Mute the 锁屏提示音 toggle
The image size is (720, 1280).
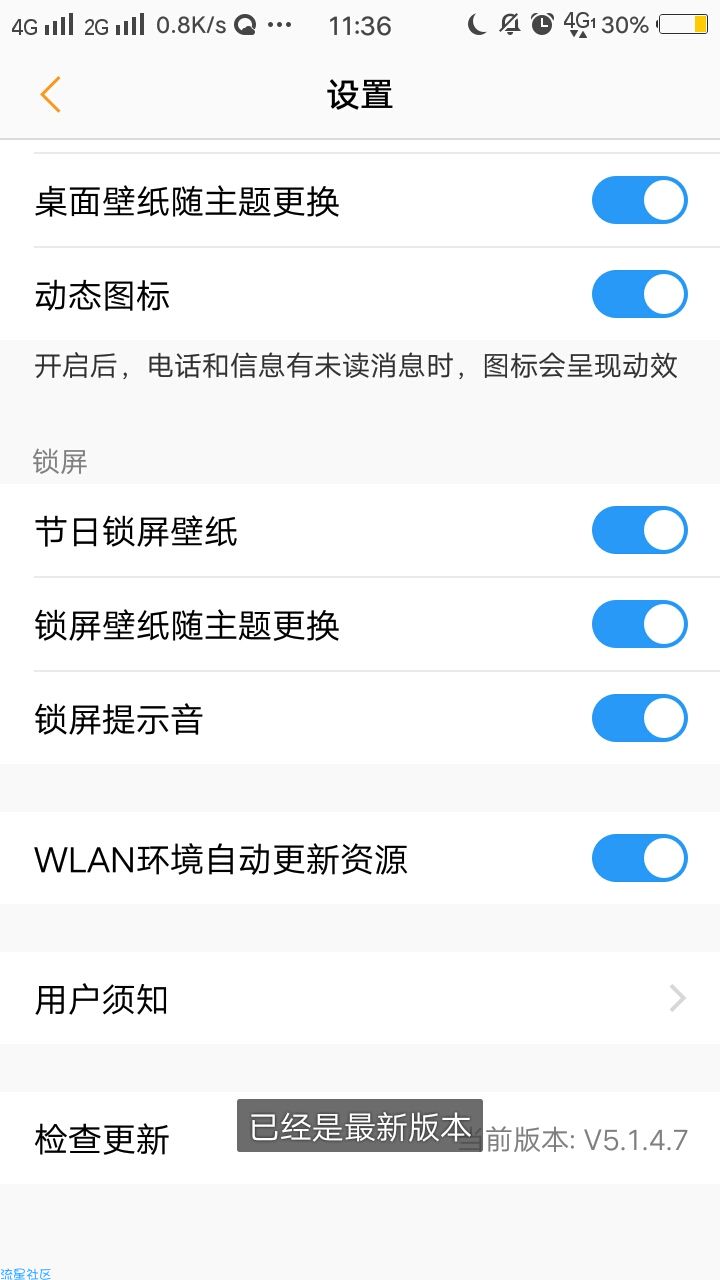[x=639, y=718]
